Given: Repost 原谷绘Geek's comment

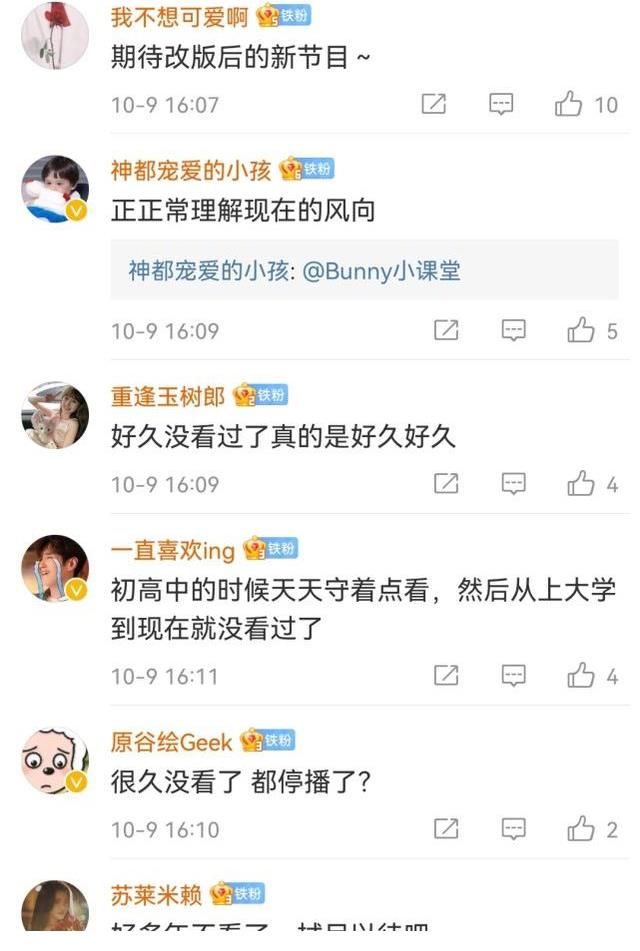Looking at the screenshot, I should (x=446, y=829).
